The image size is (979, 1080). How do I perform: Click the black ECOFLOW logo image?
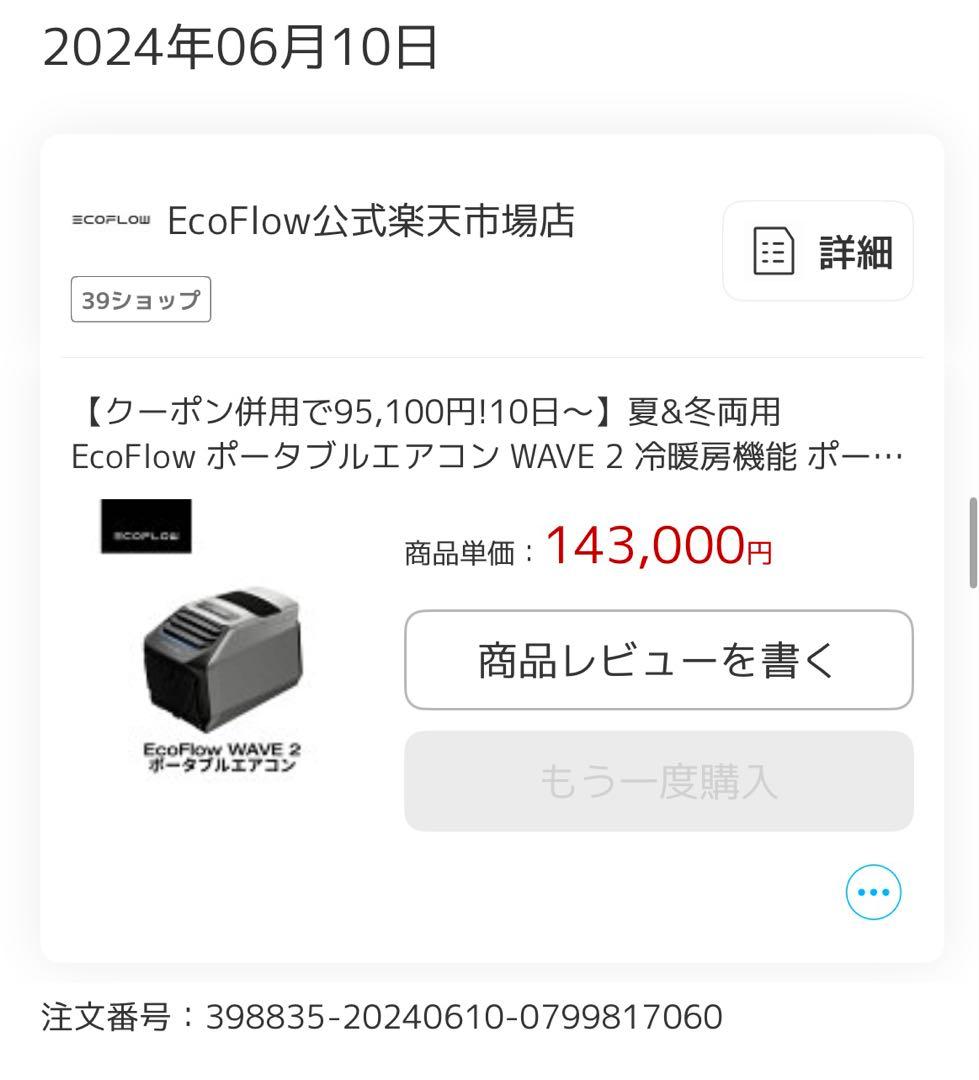[x=145, y=528]
